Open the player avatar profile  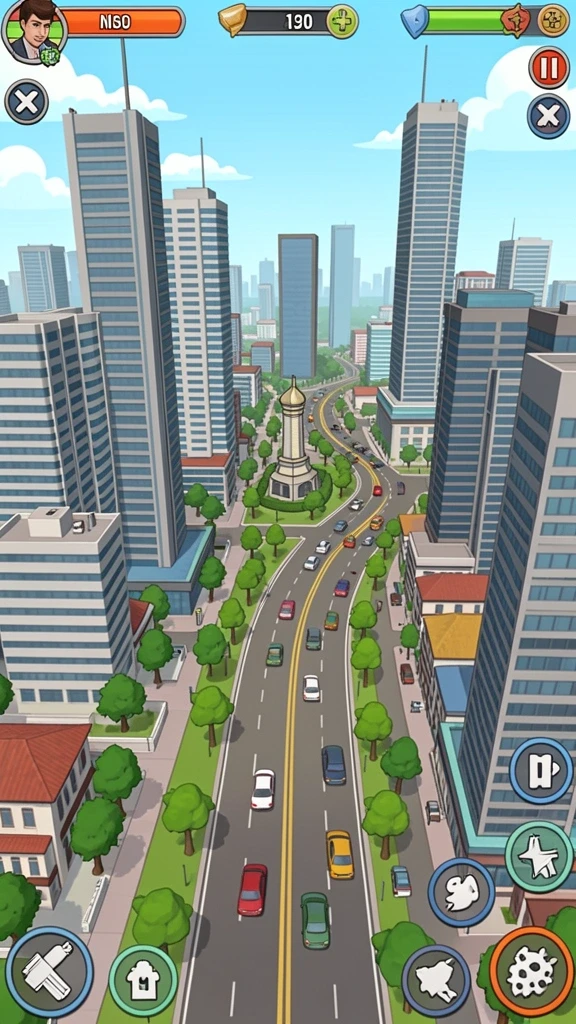34,30
